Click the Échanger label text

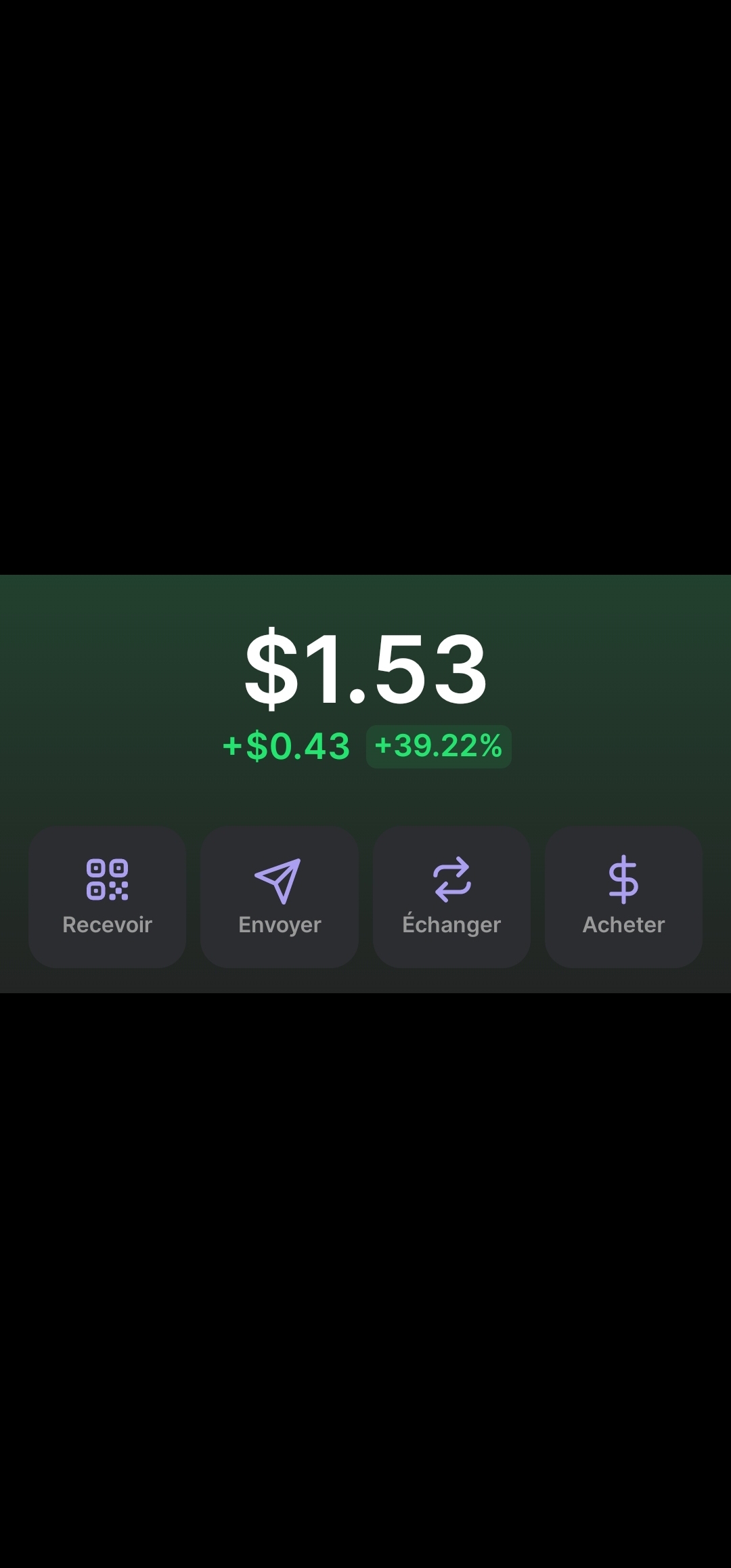451,925
